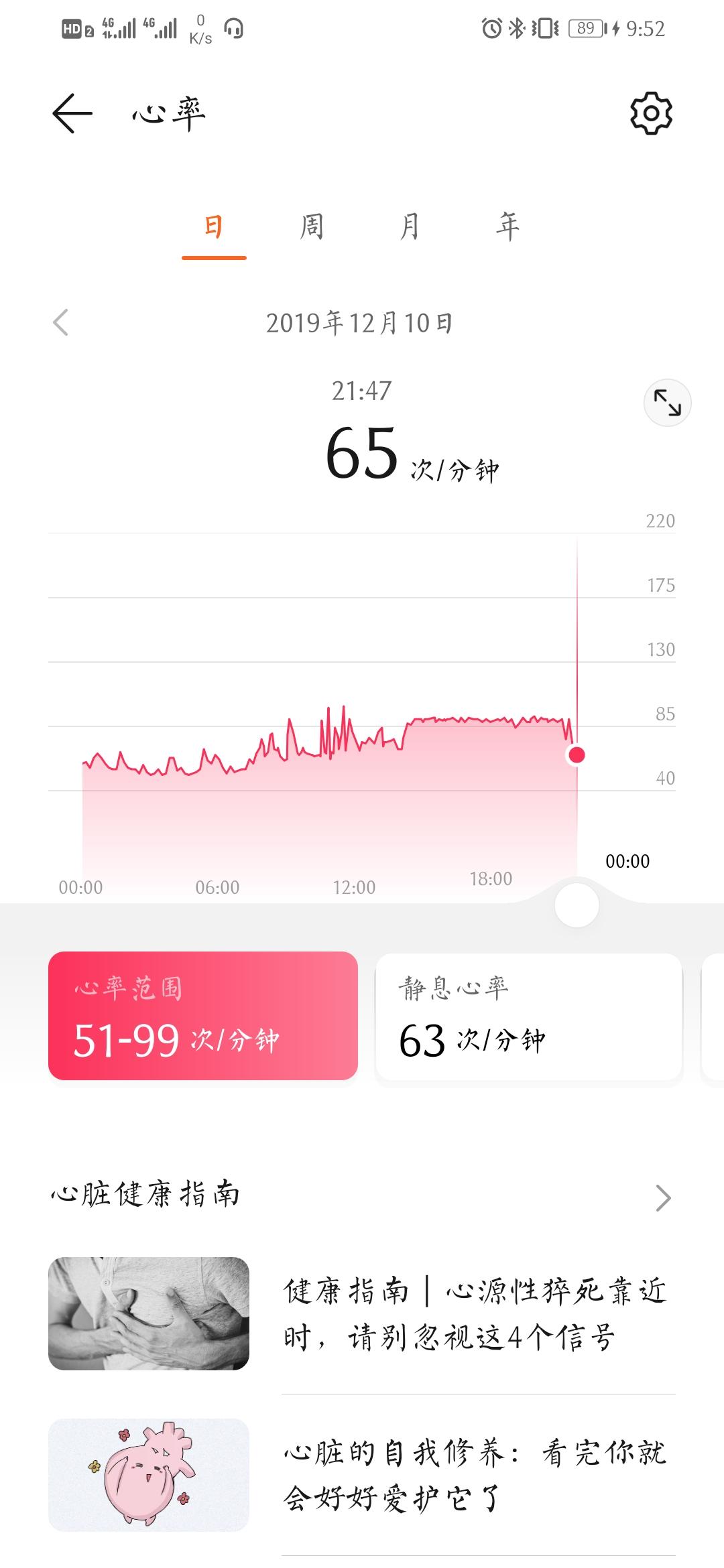Viewport: 724px width, 1568px height.
Task: Go back from the 心率 screen
Action: (72, 113)
